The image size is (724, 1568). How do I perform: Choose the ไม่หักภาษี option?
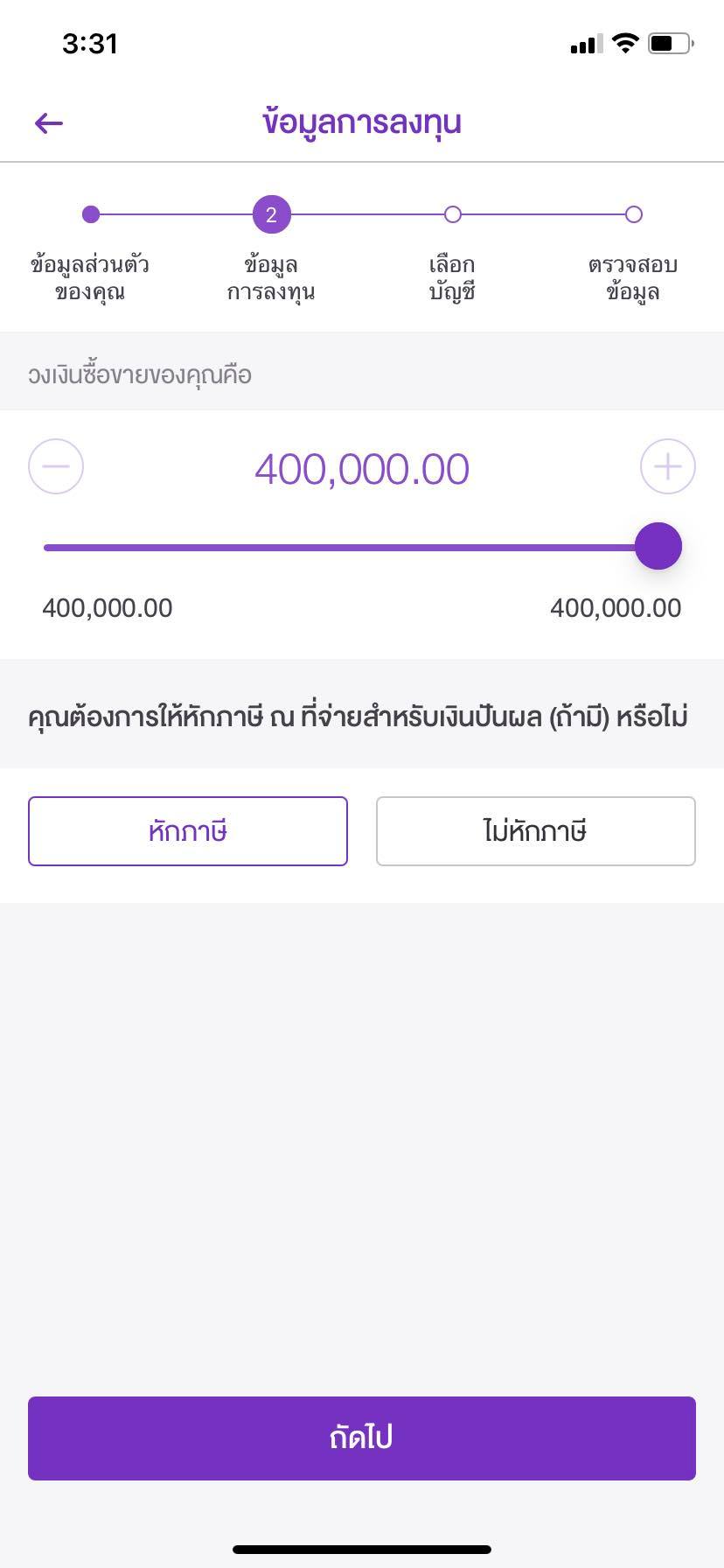pyautogui.click(x=536, y=831)
